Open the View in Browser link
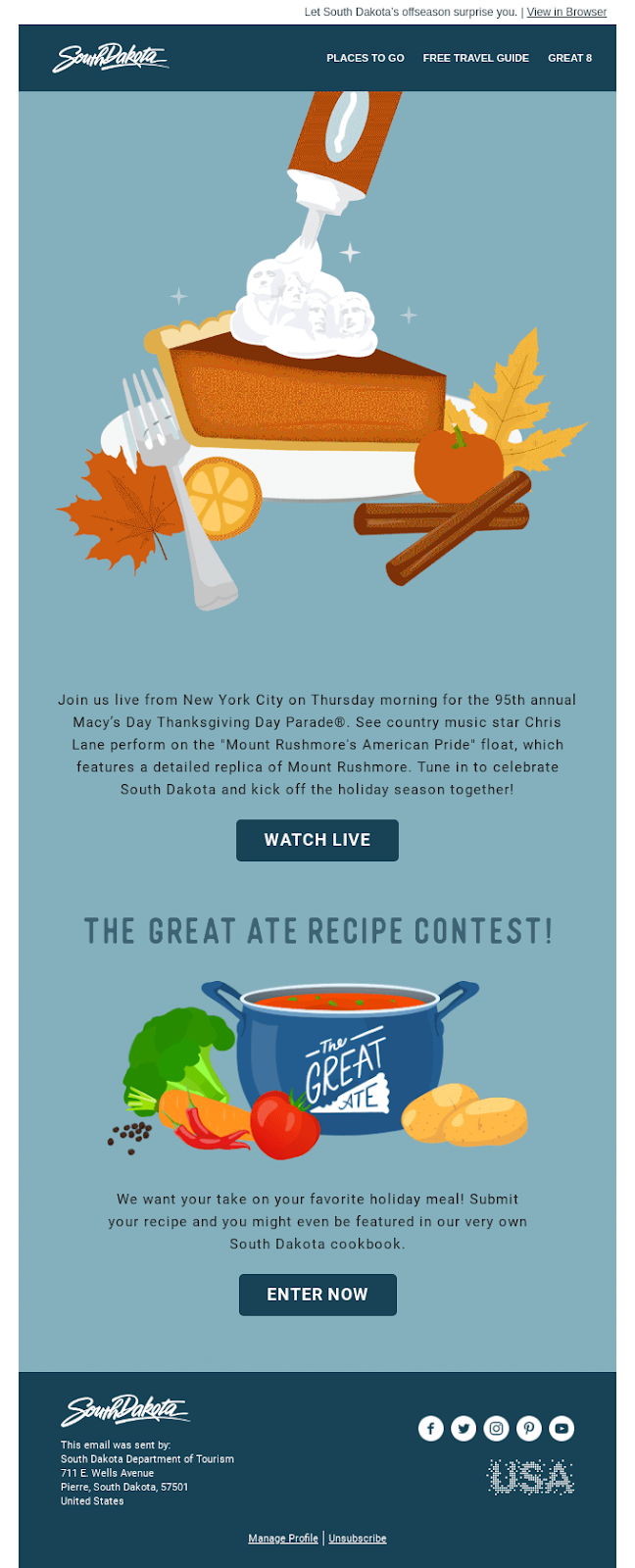This screenshot has height=1568, width=635. [566, 12]
